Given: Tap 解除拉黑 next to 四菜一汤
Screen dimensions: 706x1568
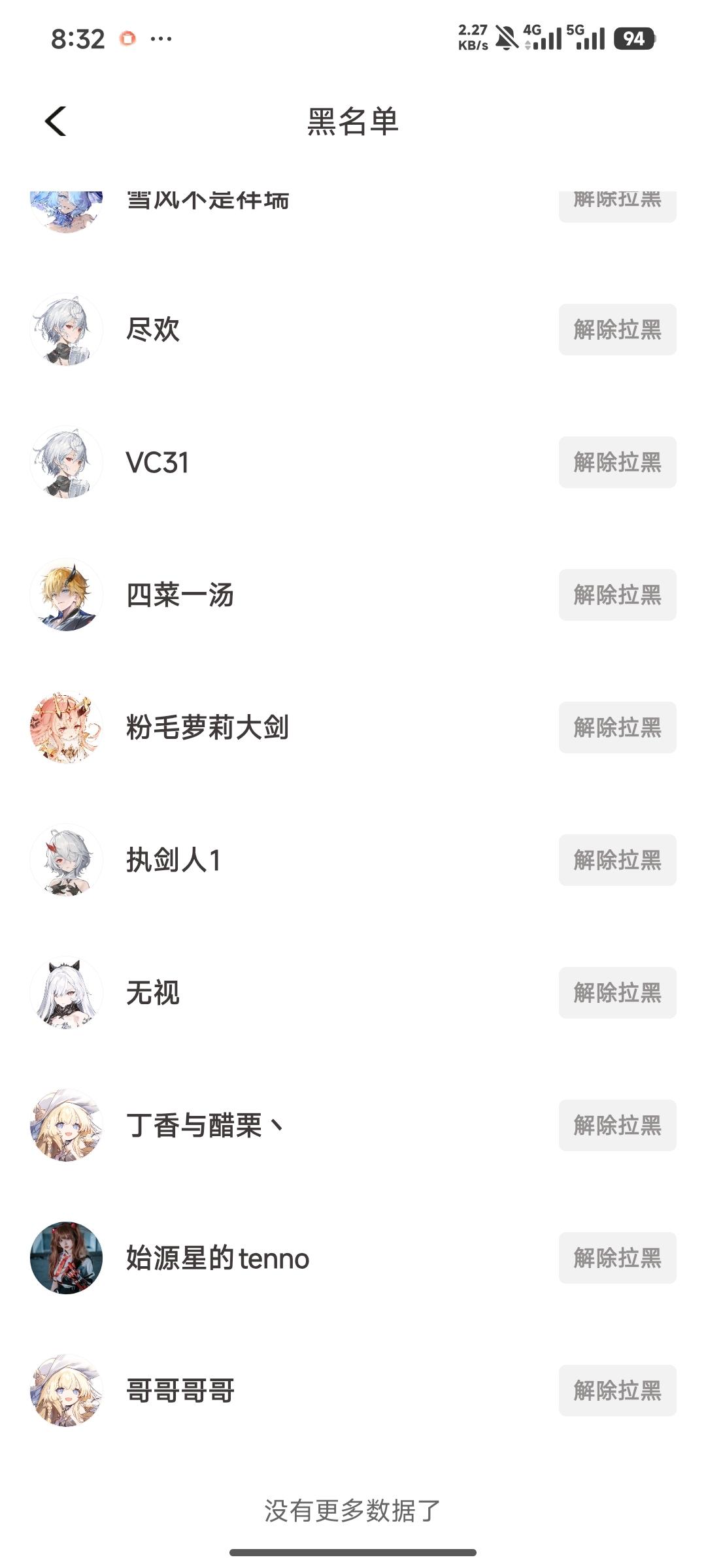Looking at the screenshot, I should click(x=616, y=595).
